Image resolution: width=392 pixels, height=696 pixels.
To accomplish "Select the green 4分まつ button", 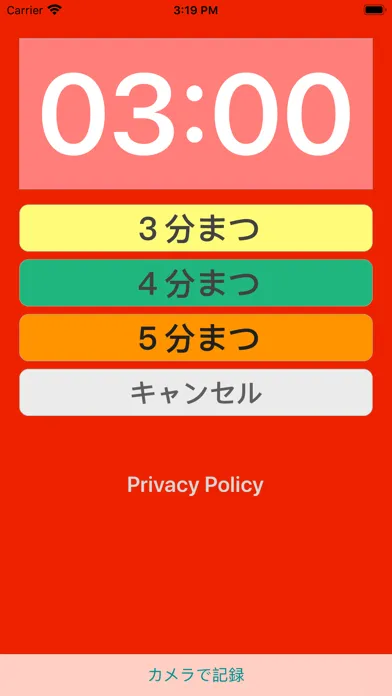I will coord(196,283).
